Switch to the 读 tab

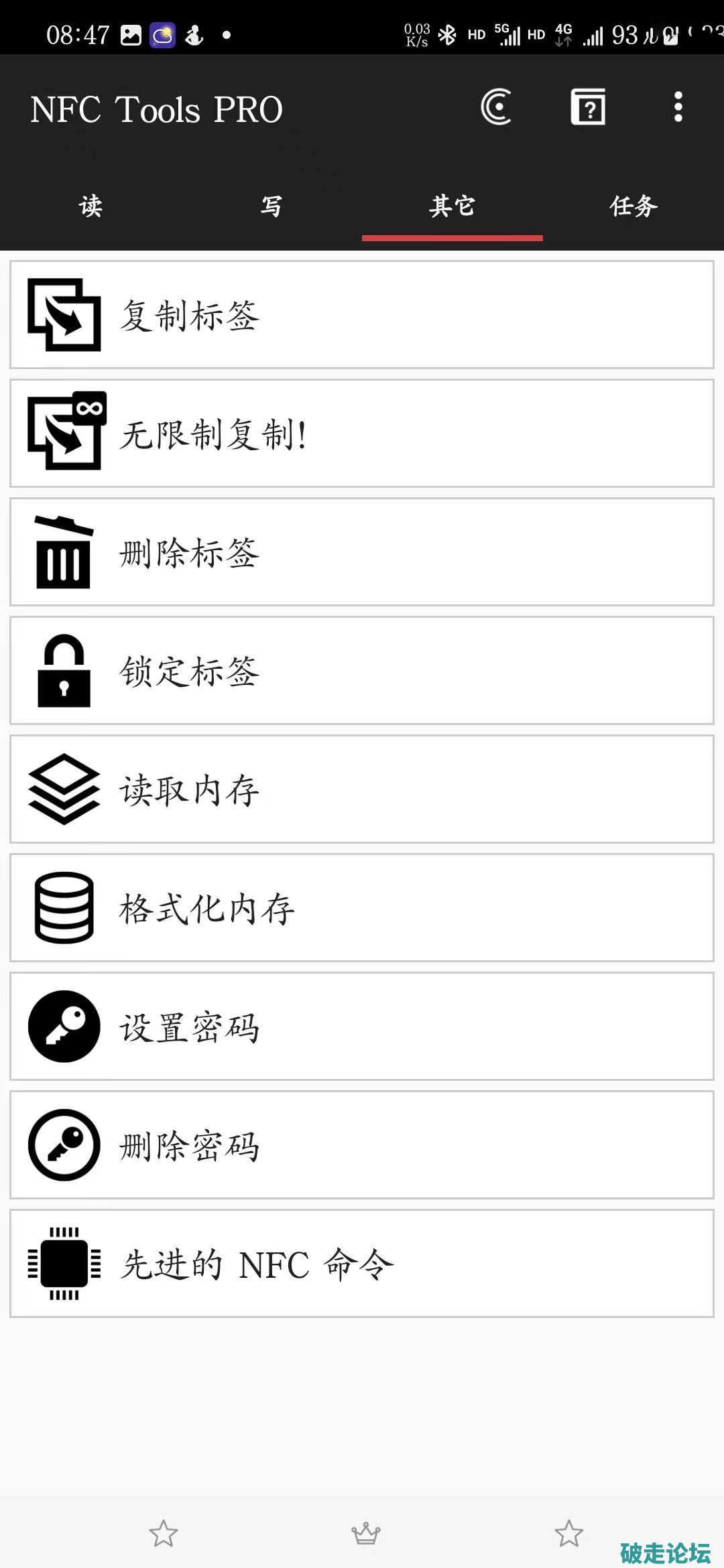[x=90, y=206]
